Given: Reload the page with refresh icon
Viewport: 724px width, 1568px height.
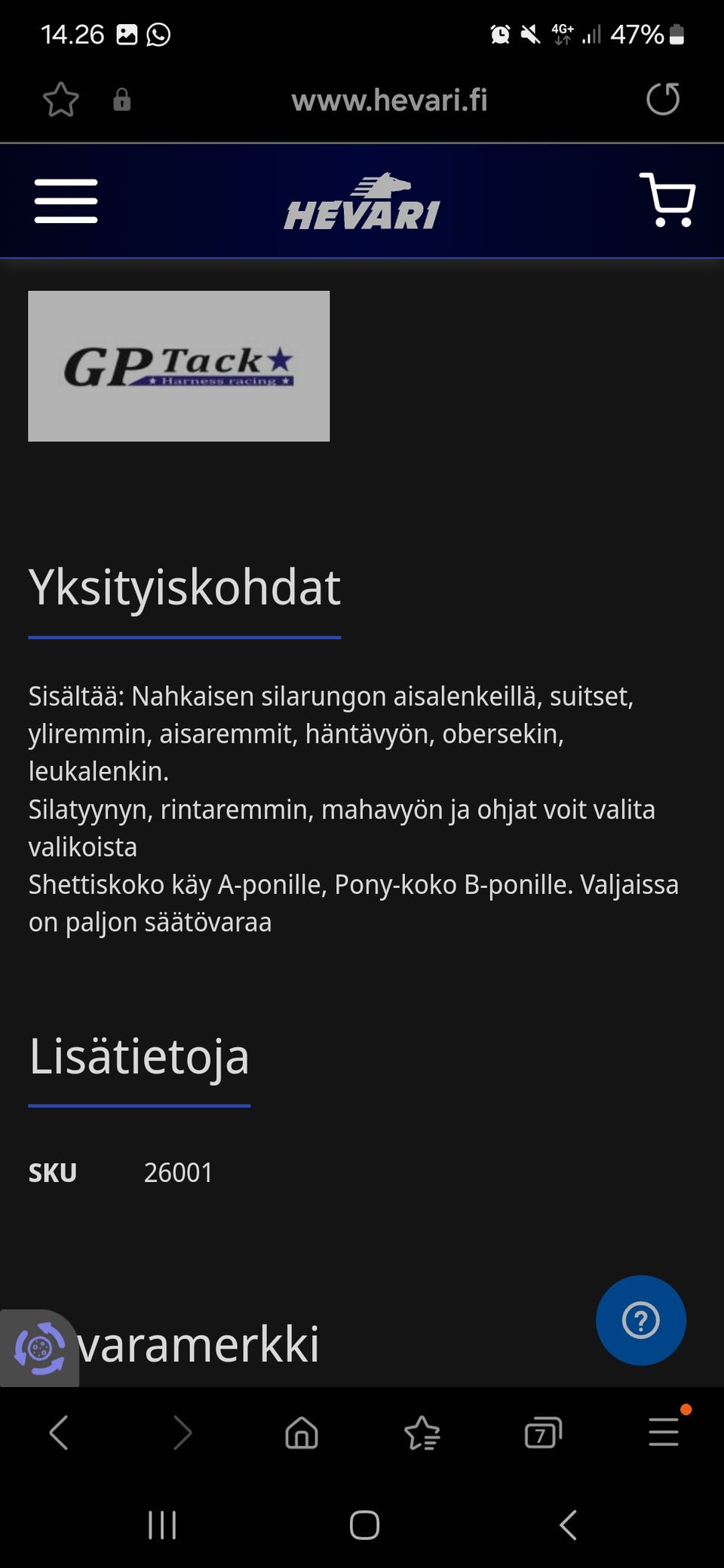Looking at the screenshot, I should tap(662, 99).
